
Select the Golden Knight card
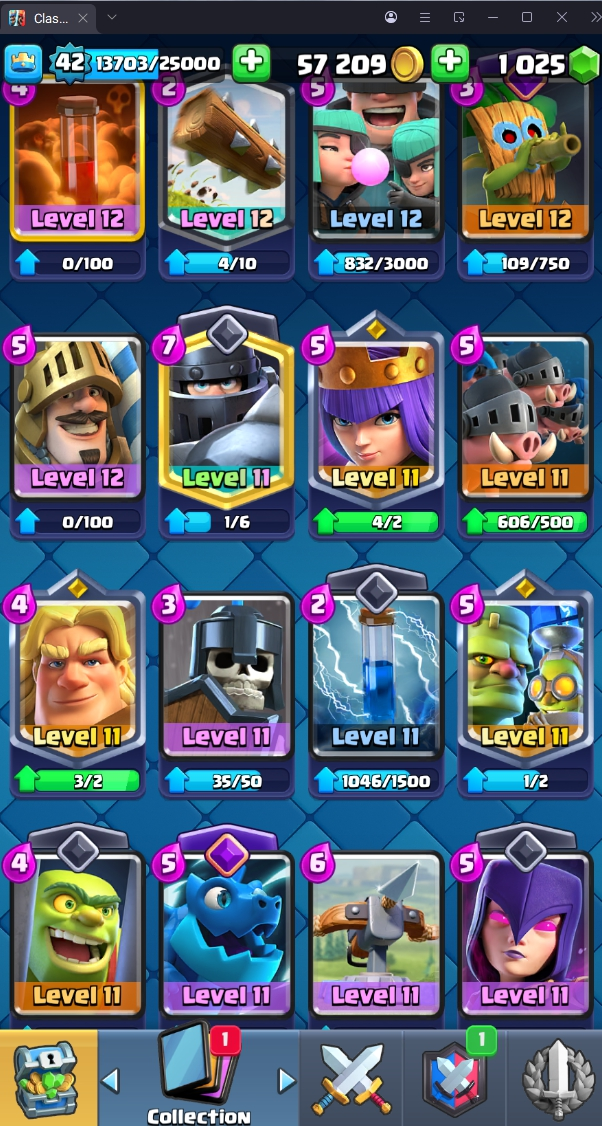77,680
